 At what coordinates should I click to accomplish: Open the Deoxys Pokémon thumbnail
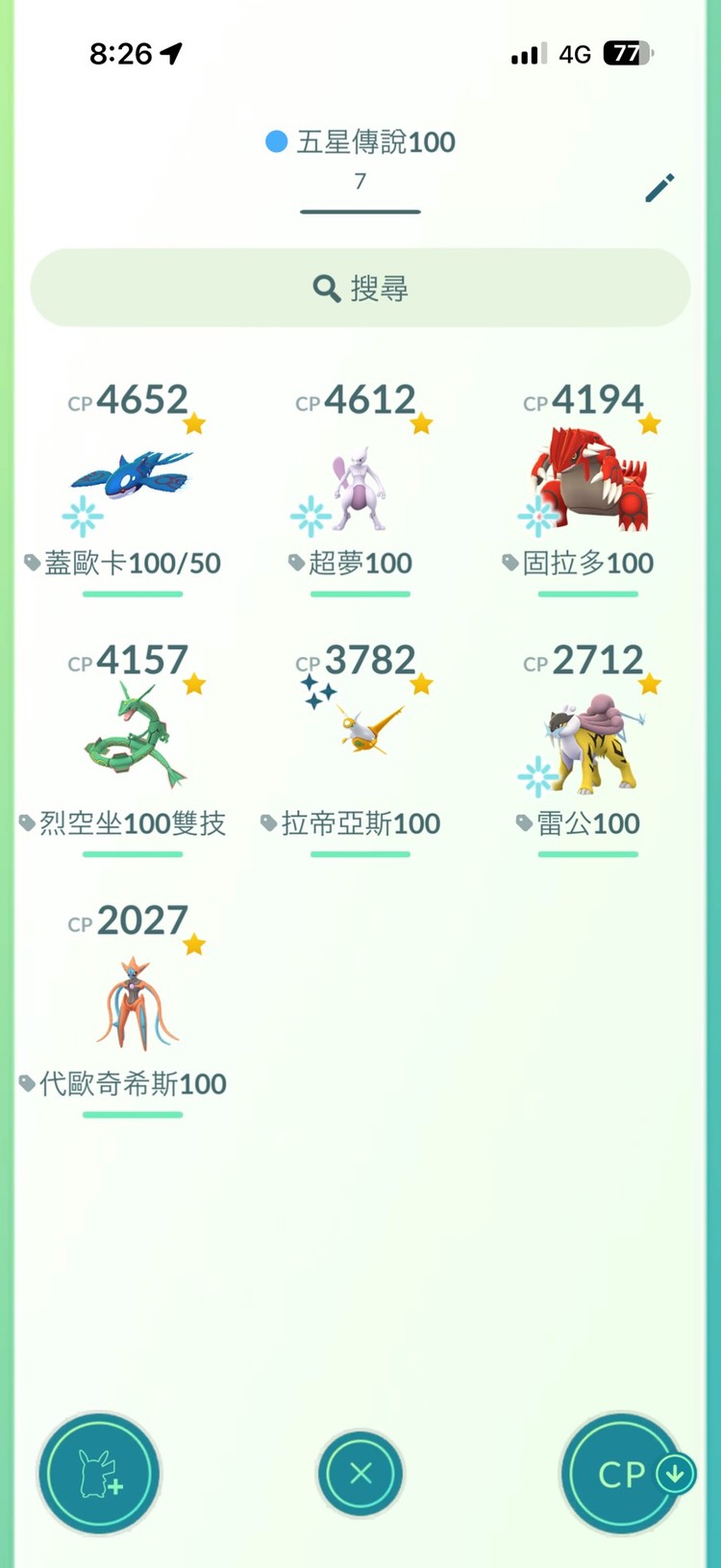tap(136, 1000)
